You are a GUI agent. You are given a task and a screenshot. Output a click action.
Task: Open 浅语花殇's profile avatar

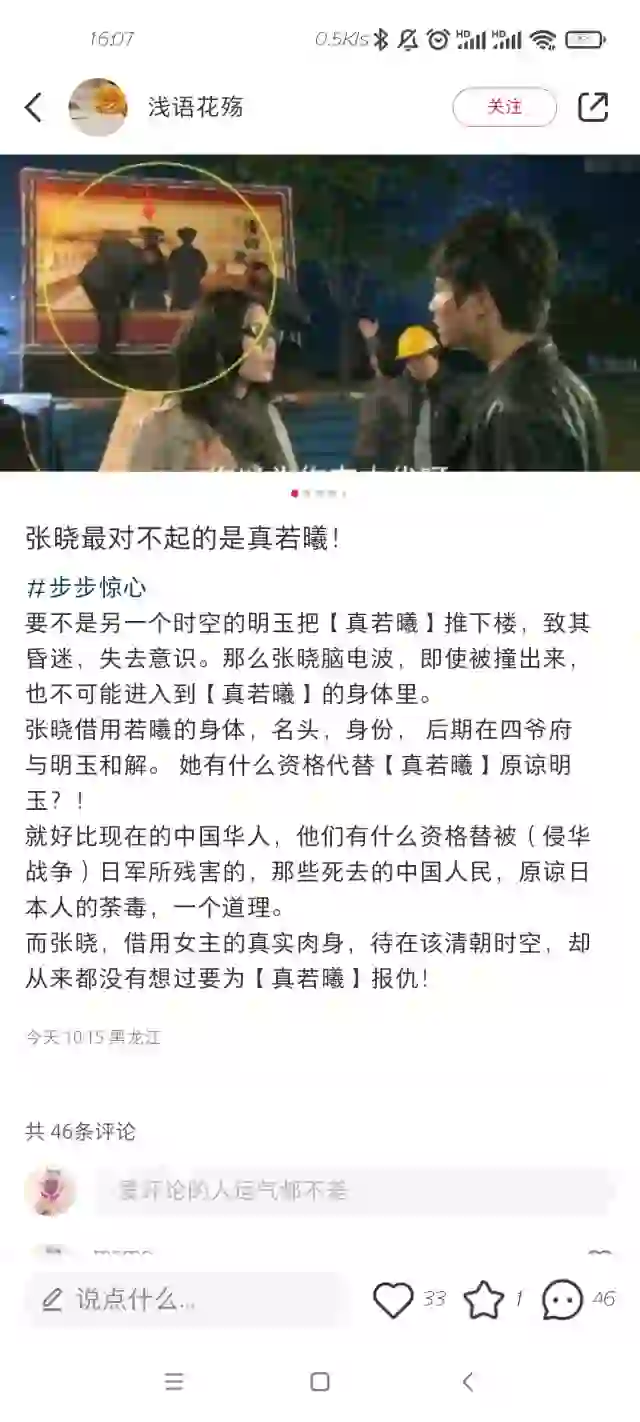click(x=98, y=107)
